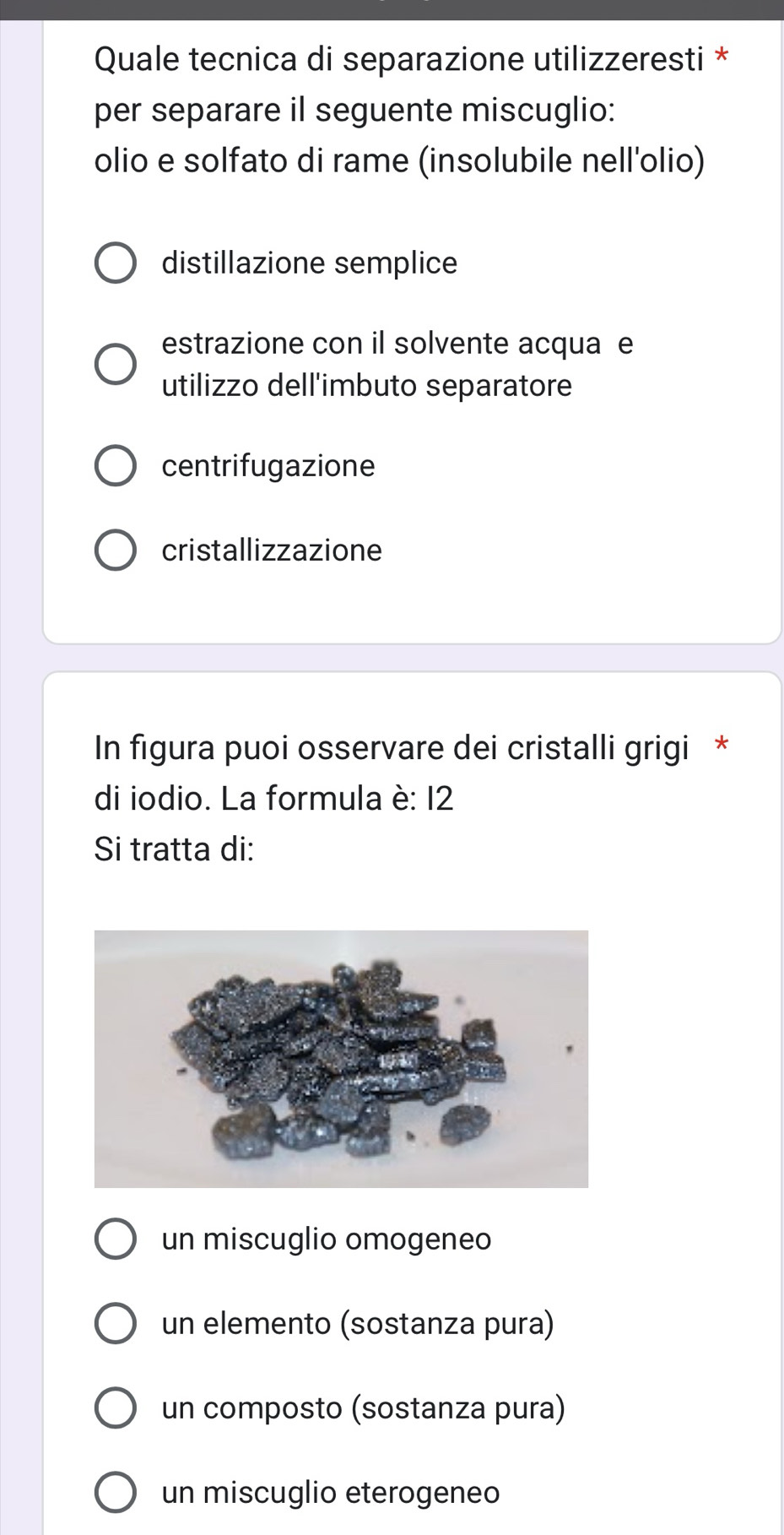Choose 'estrazione con il solvente acqua' answer
Viewport: 784px width, 1535px height.
tap(115, 365)
